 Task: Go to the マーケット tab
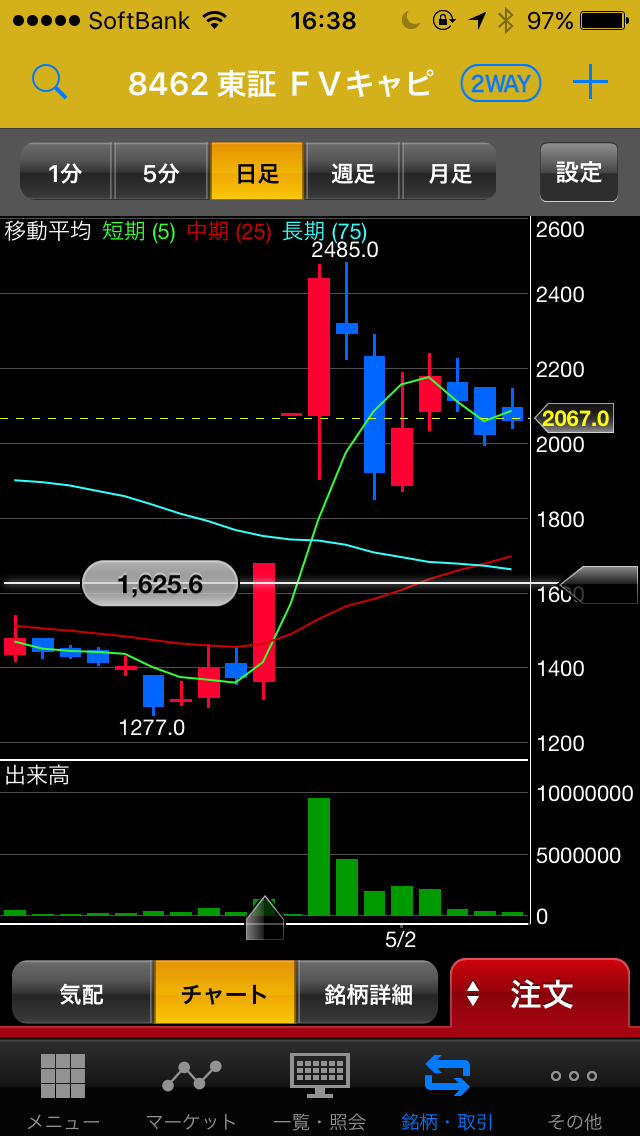point(191,1090)
